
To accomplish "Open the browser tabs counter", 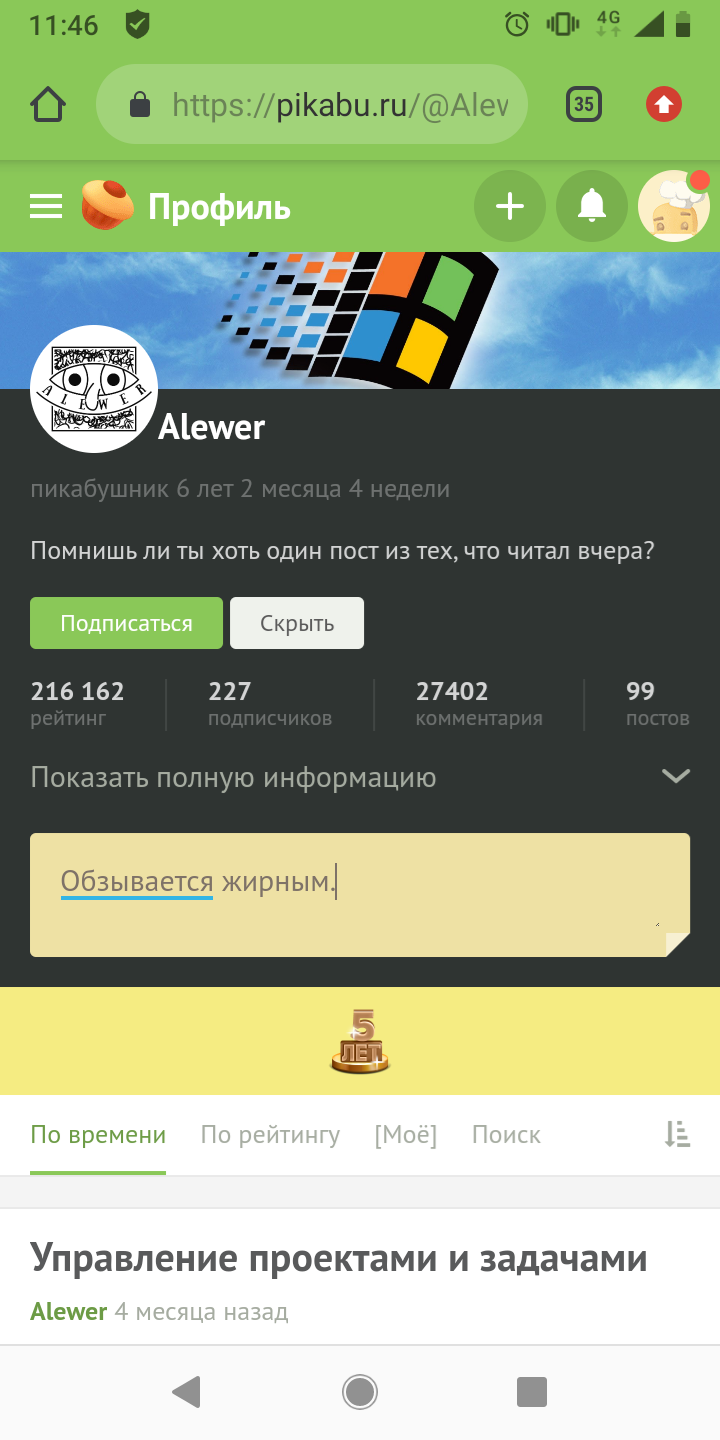I will 583,104.
